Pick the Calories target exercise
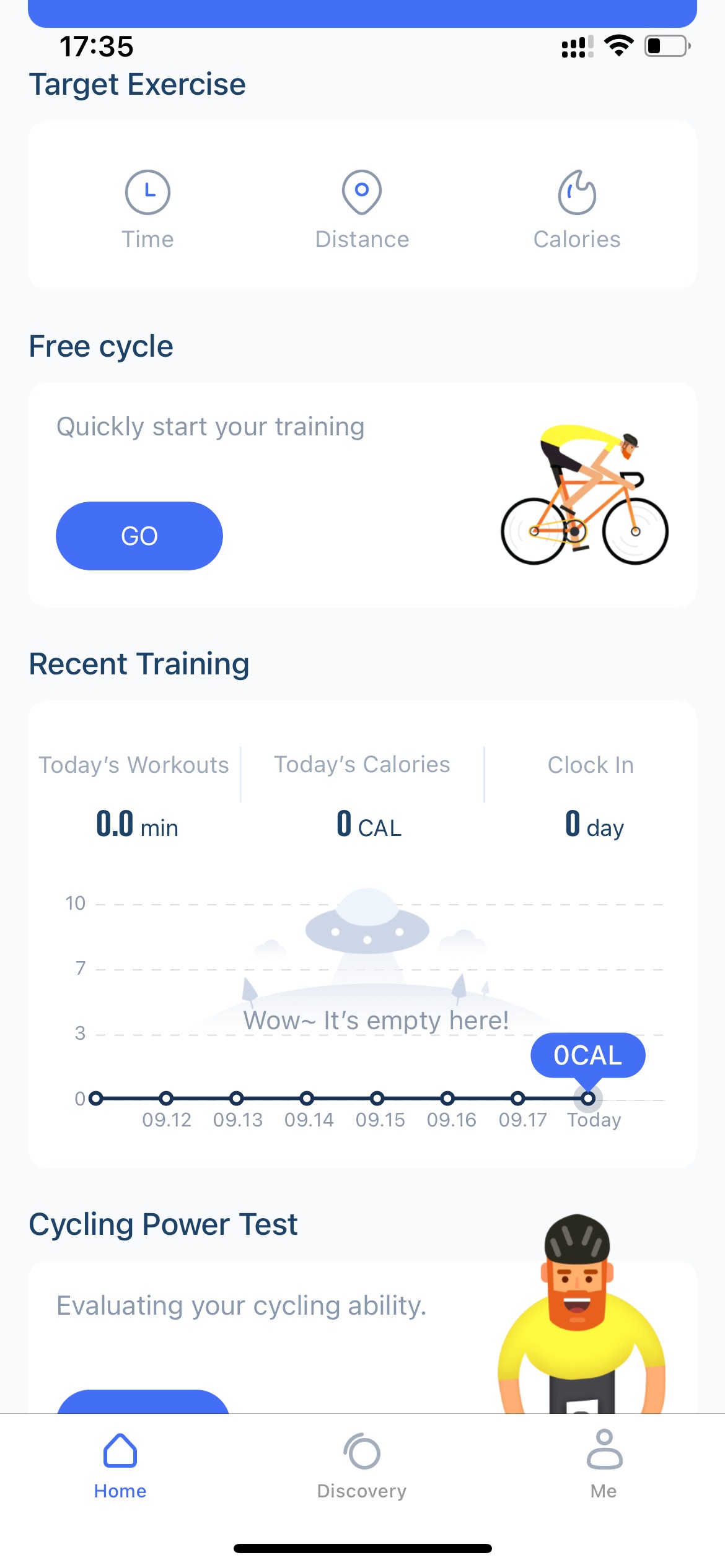The height and width of the screenshot is (1568, 725). click(577, 209)
